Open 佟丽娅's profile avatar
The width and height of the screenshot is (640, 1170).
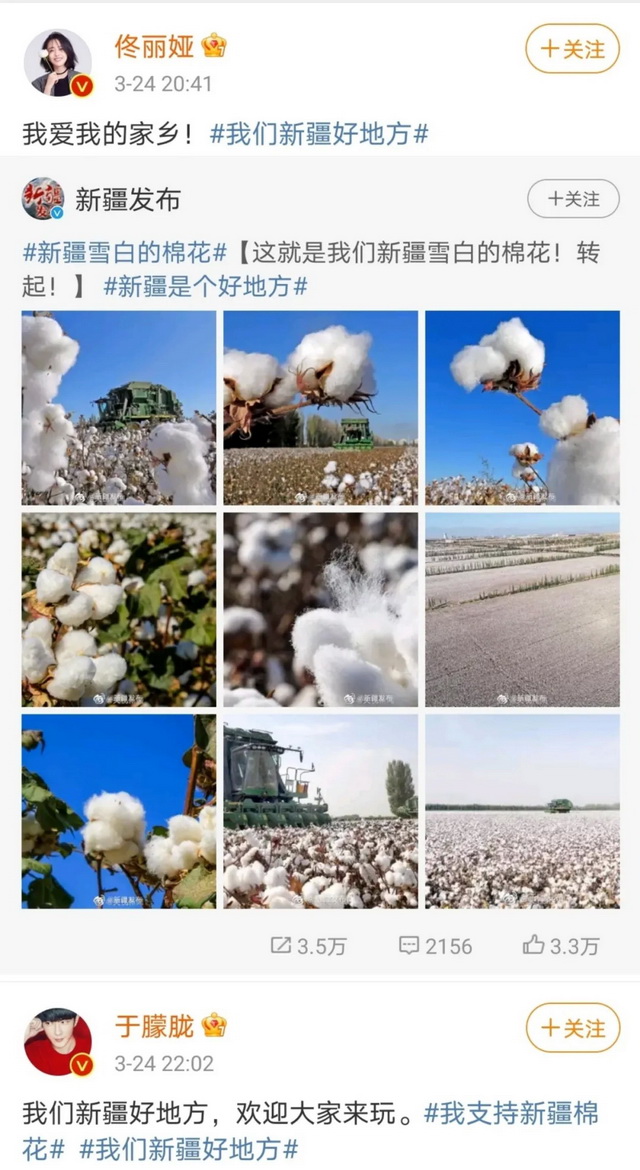tap(58, 62)
